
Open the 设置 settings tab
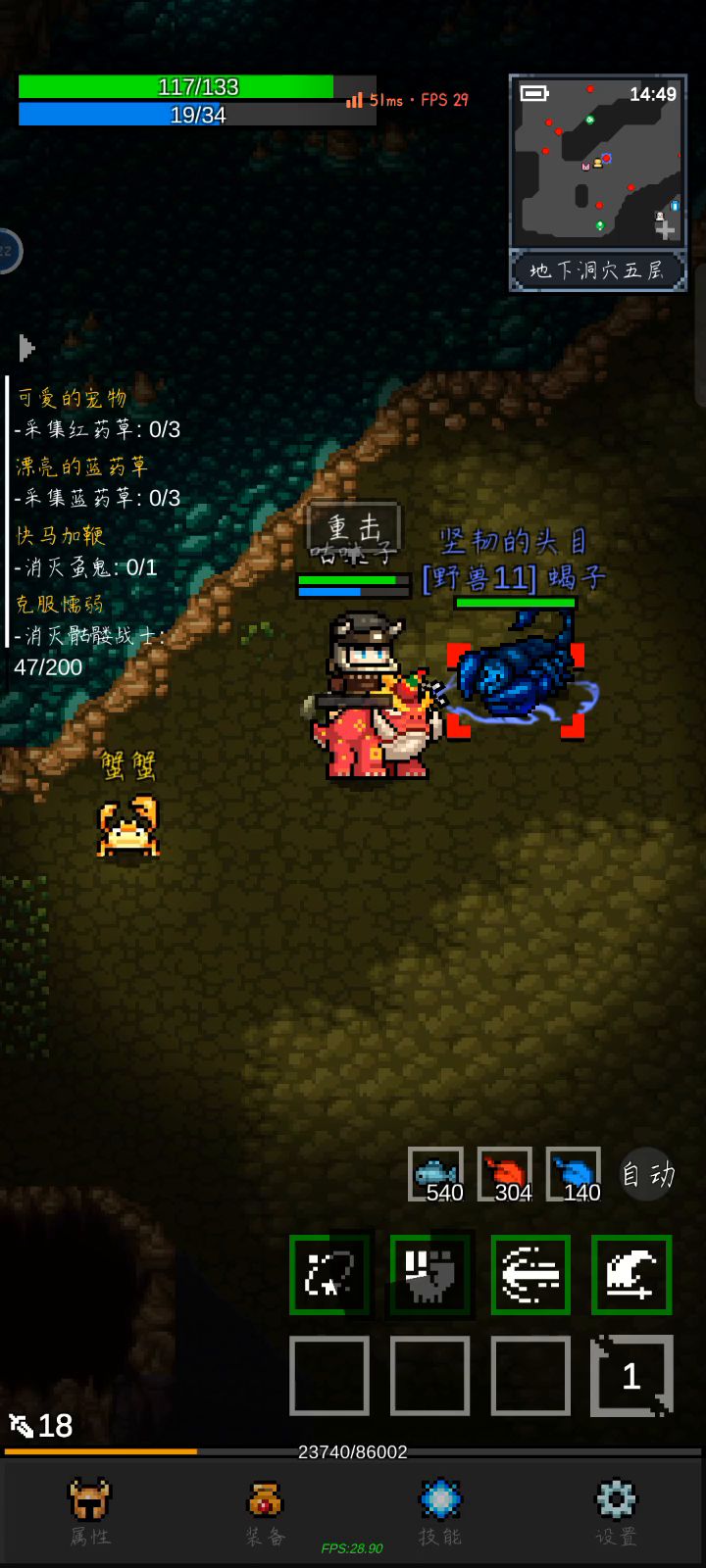click(x=616, y=1511)
